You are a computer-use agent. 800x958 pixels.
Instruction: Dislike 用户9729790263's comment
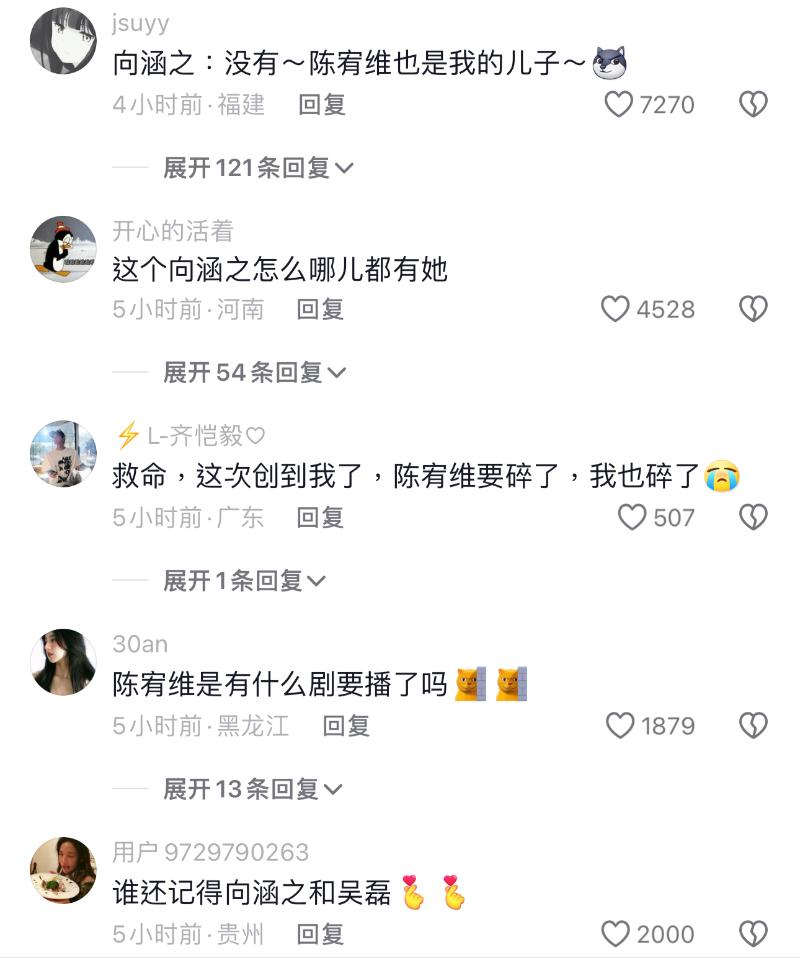[x=753, y=934]
